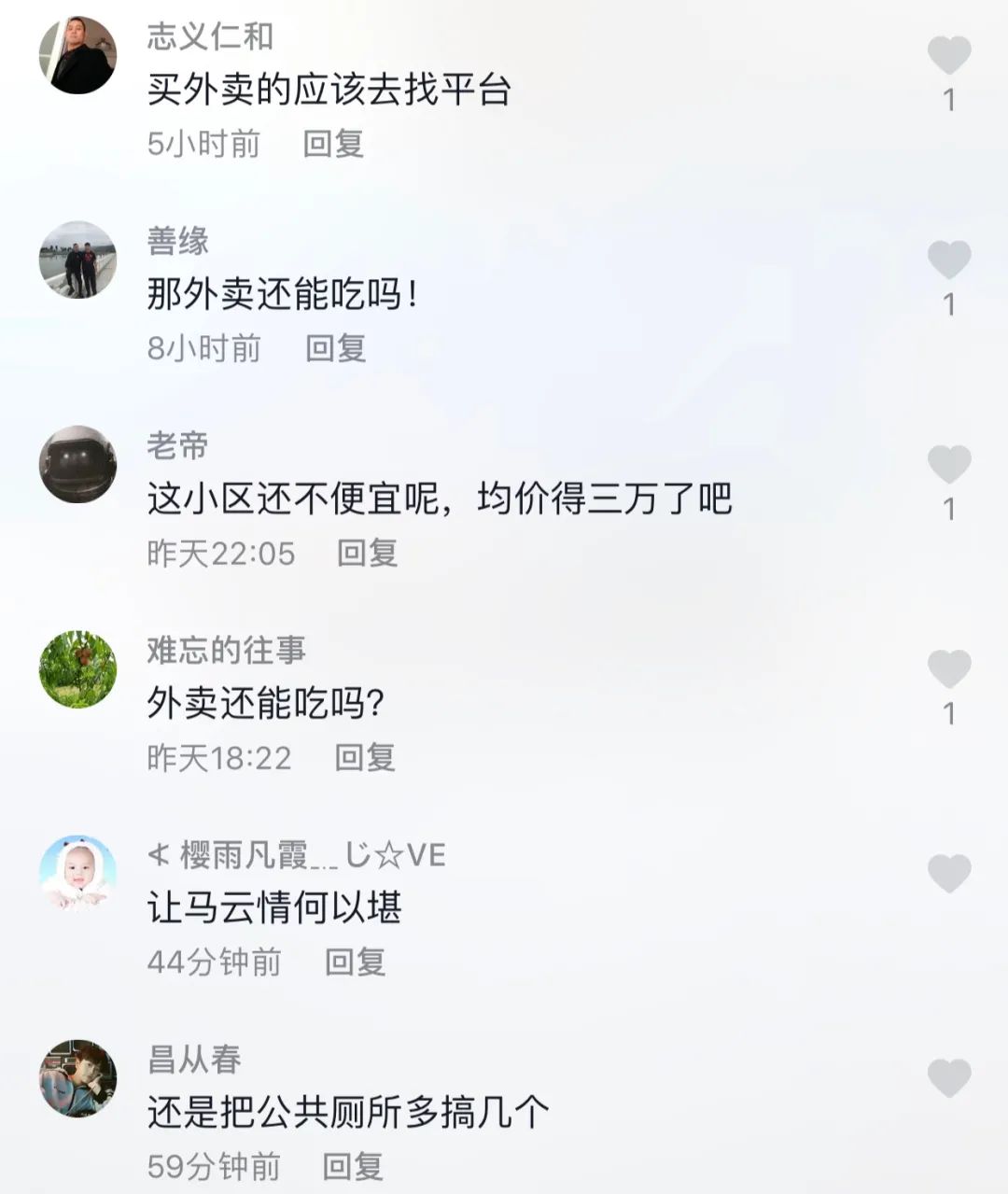
Task: Reply to 老帝's comment
Action: point(367,553)
